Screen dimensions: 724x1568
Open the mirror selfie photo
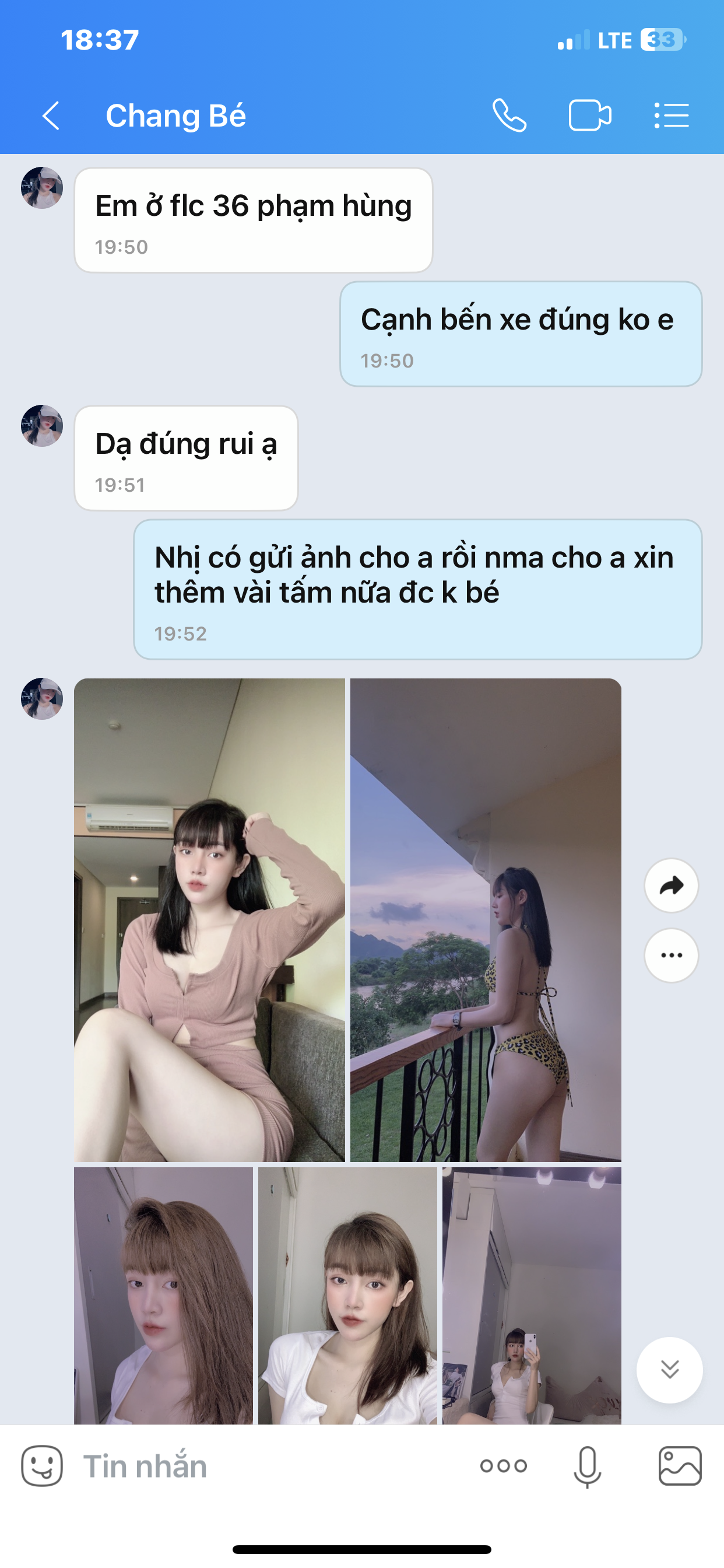coord(531,1296)
